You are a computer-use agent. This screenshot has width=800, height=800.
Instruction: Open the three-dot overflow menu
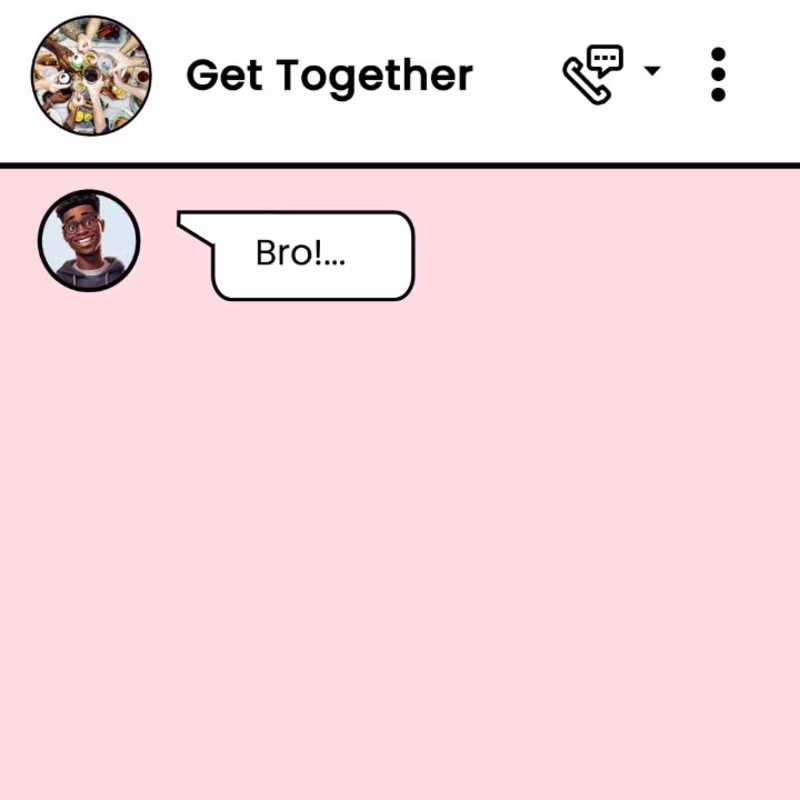(717, 75)
